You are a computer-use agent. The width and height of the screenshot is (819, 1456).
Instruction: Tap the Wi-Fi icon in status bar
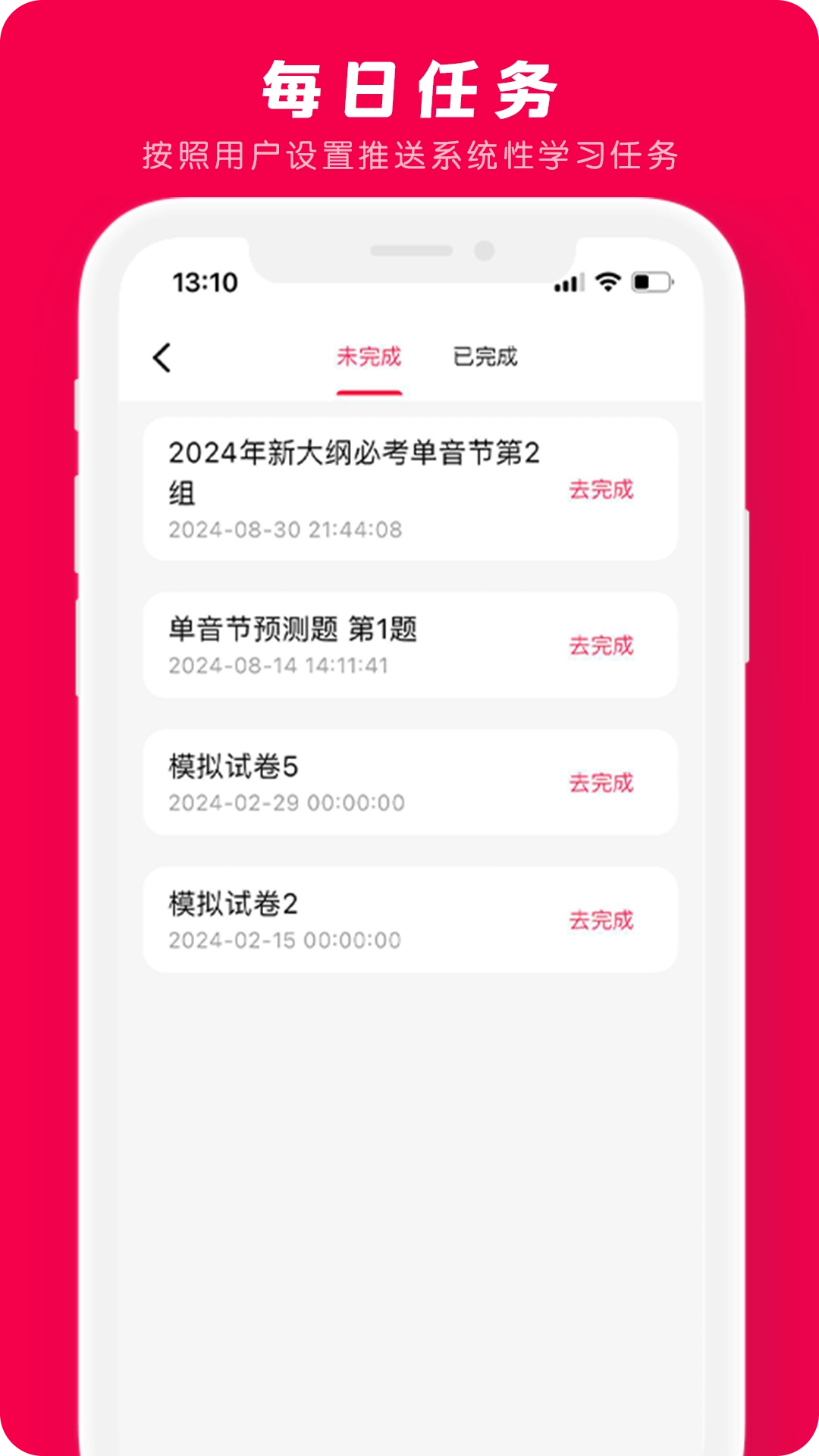pos(607,281)
